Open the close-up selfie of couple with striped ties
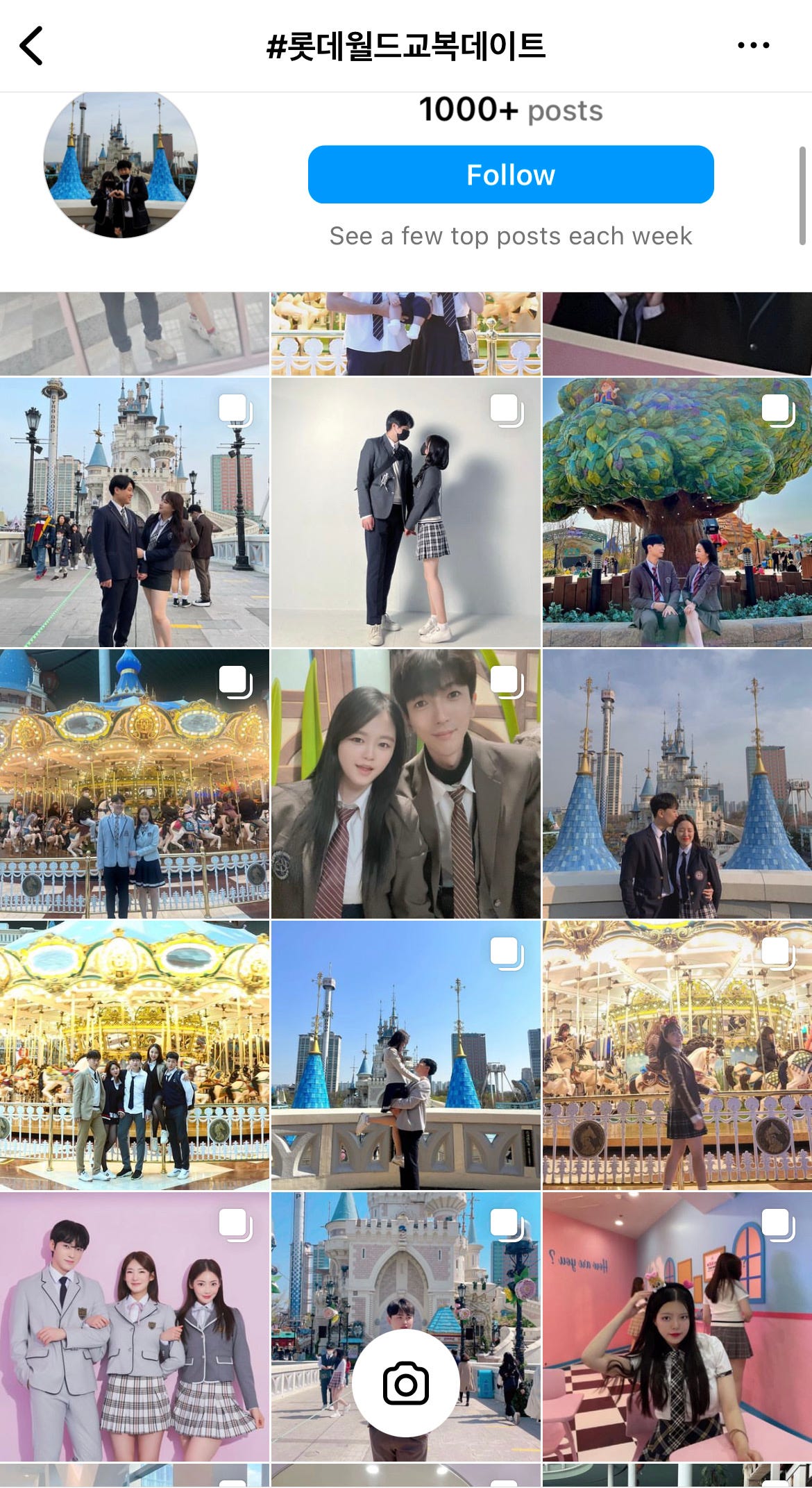This screenshot has width=812, height=1488. pos(405,784)
